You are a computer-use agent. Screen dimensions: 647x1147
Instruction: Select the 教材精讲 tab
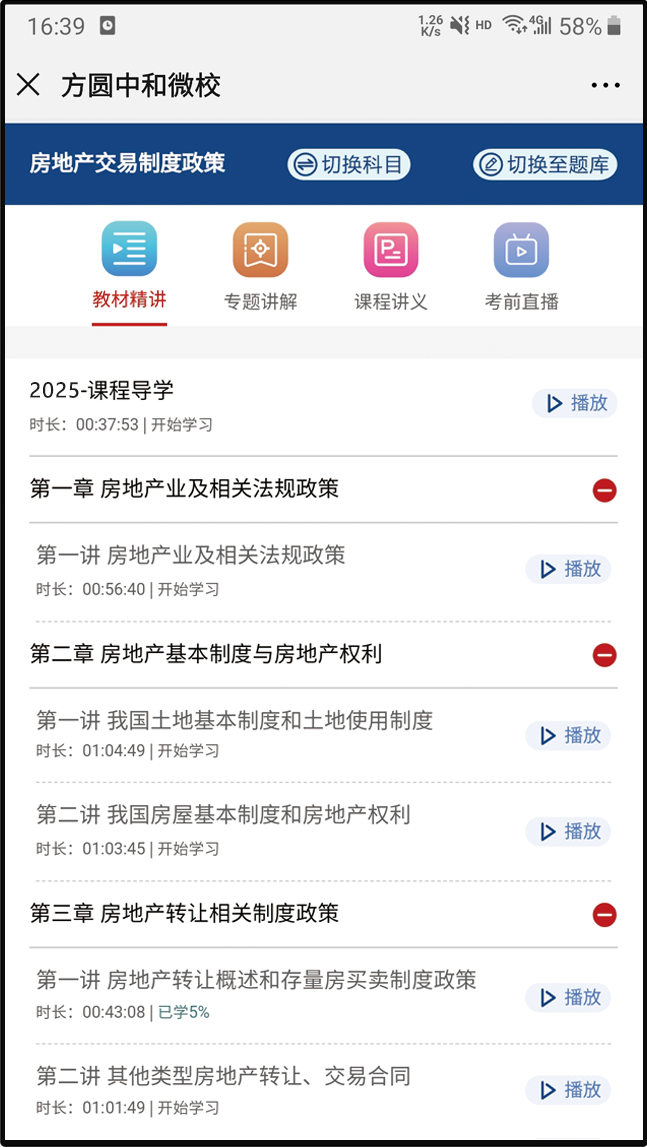click(x=129, y=265)
